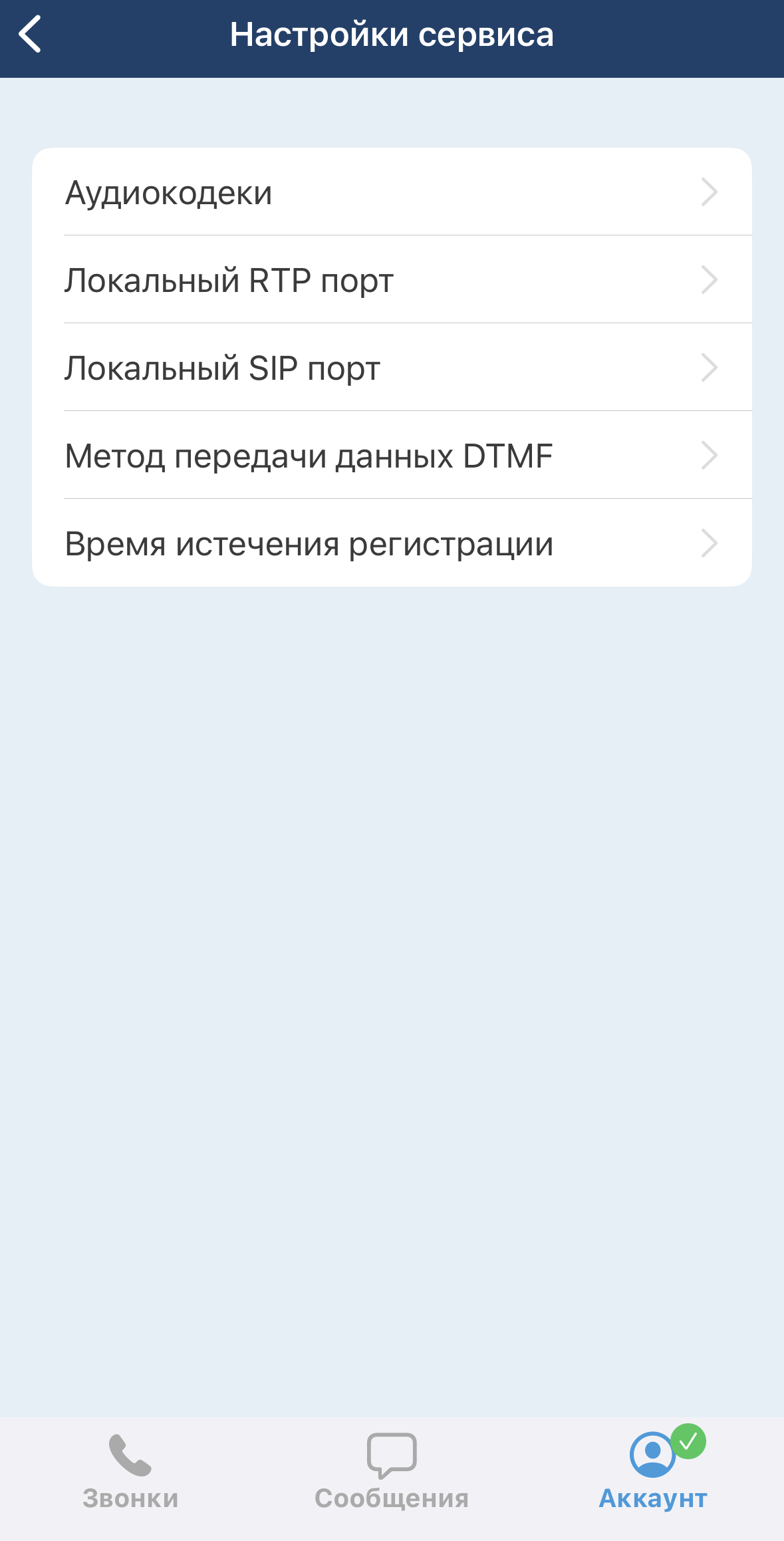Open Время истечения регистрации
This screenshot has height=1541, width=784.
pyautogui.click(x=392, y=543)
